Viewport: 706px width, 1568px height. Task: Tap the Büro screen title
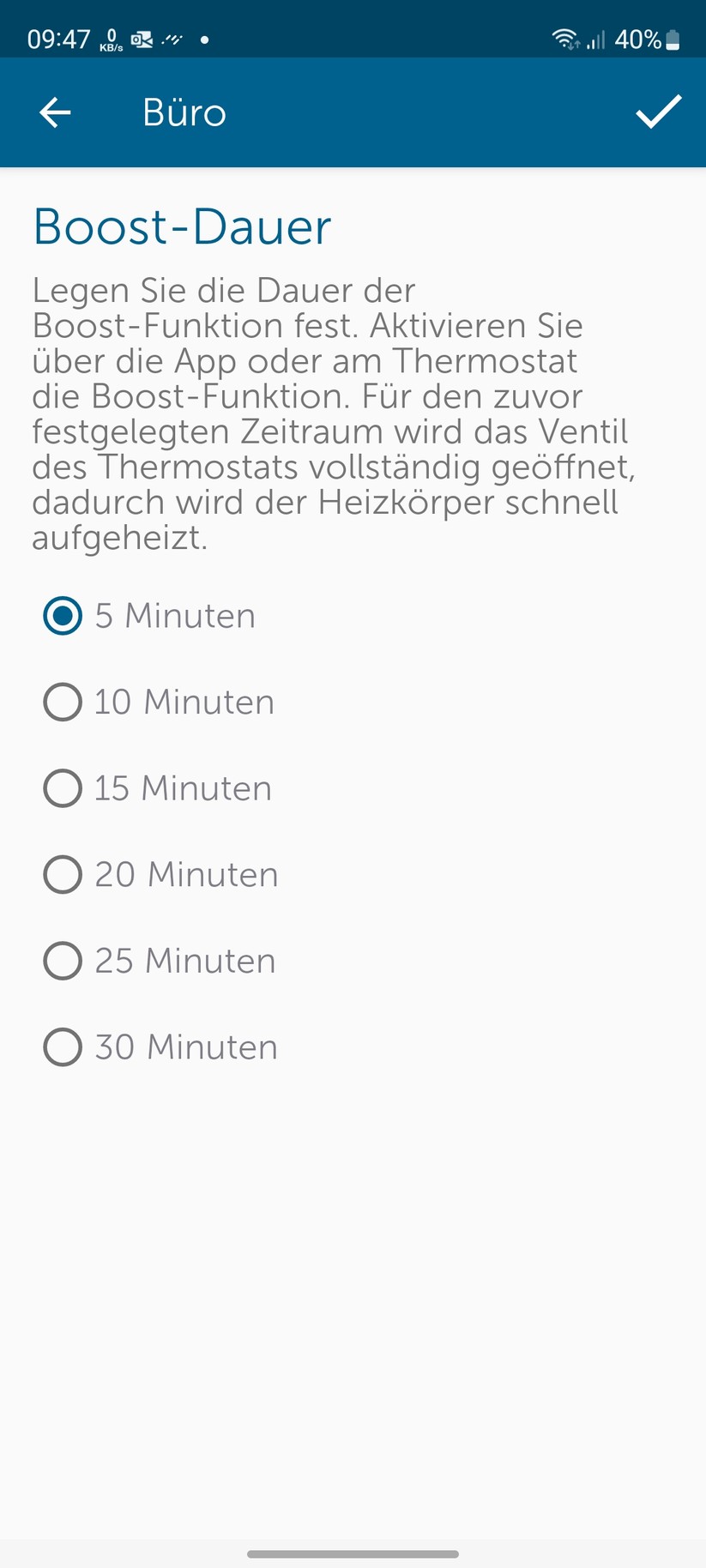(184, 112)
